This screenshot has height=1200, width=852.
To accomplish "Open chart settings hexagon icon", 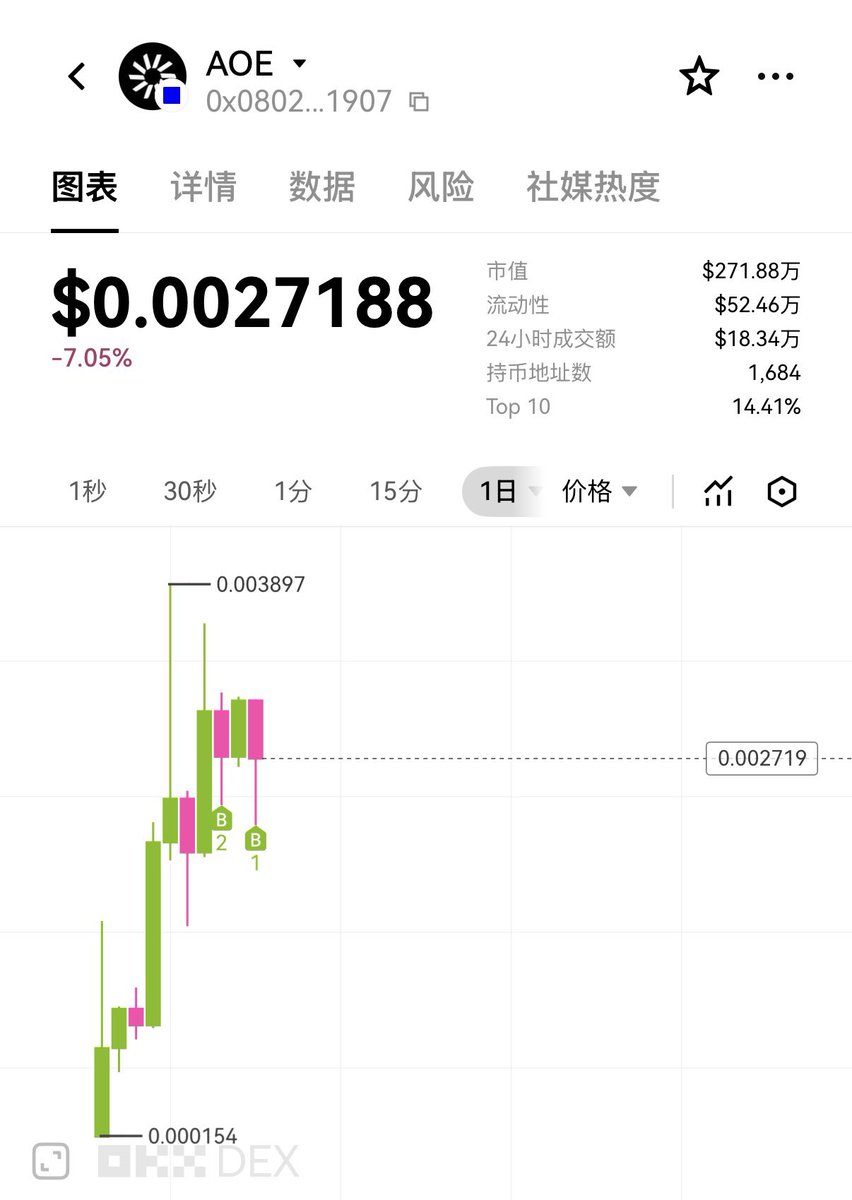I will click(782, 491).
